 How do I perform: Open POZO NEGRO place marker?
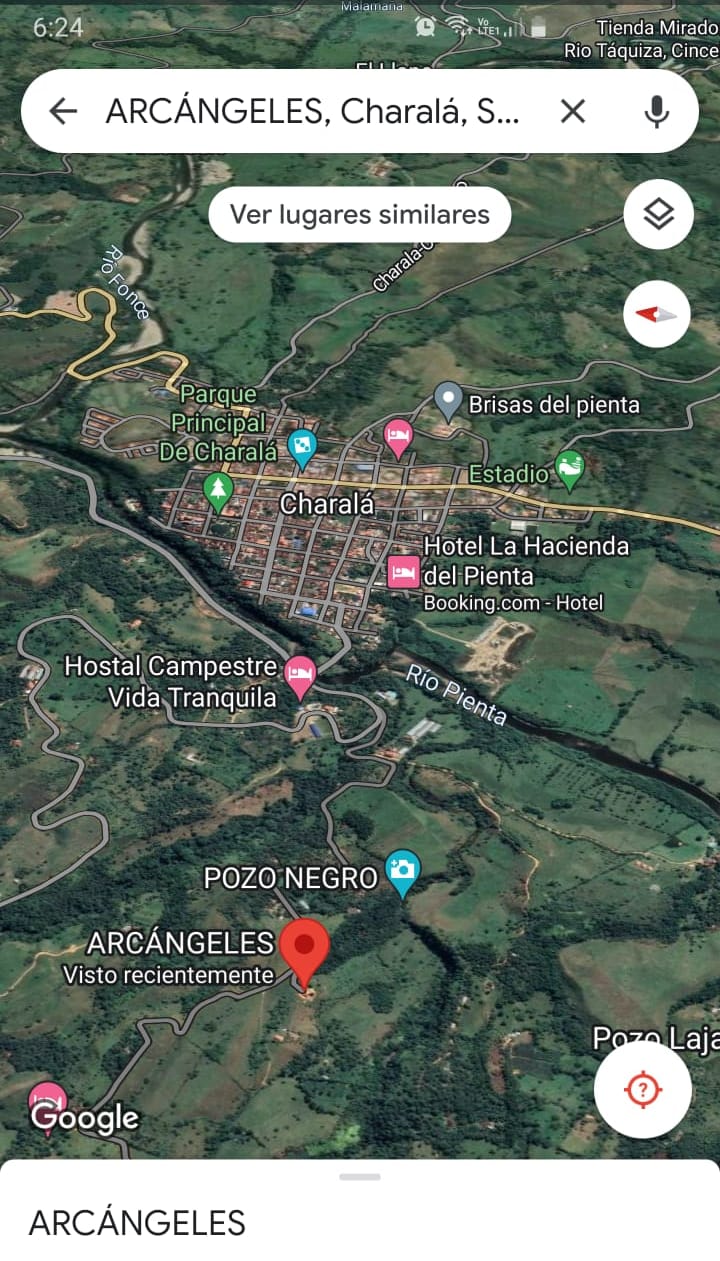402,869
